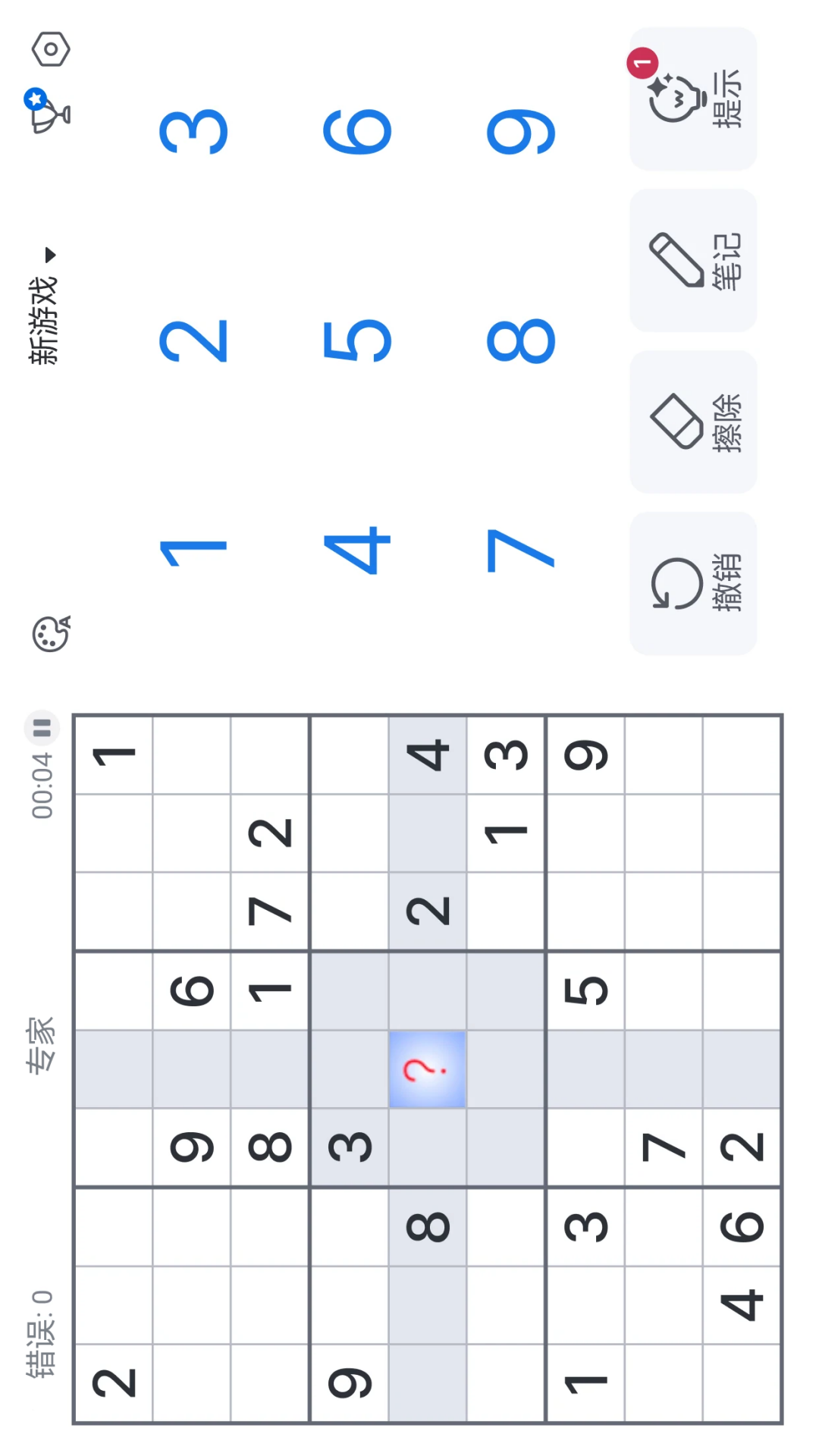Viewport: 819px width, 1456px height.
Task: Select the cell with the red question mark
Action: 427,1068
